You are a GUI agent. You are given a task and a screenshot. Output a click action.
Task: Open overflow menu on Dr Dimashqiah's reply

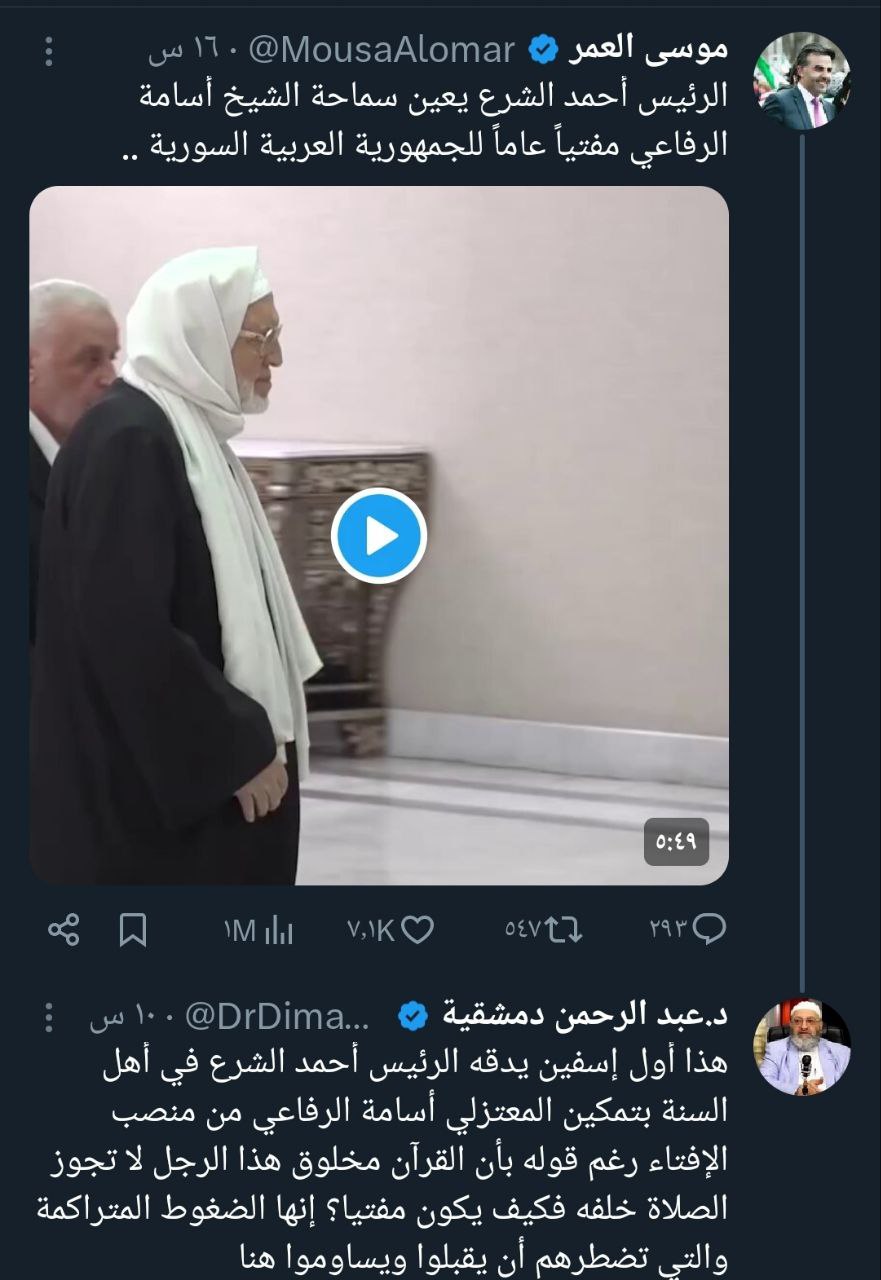pos(48,1017)
